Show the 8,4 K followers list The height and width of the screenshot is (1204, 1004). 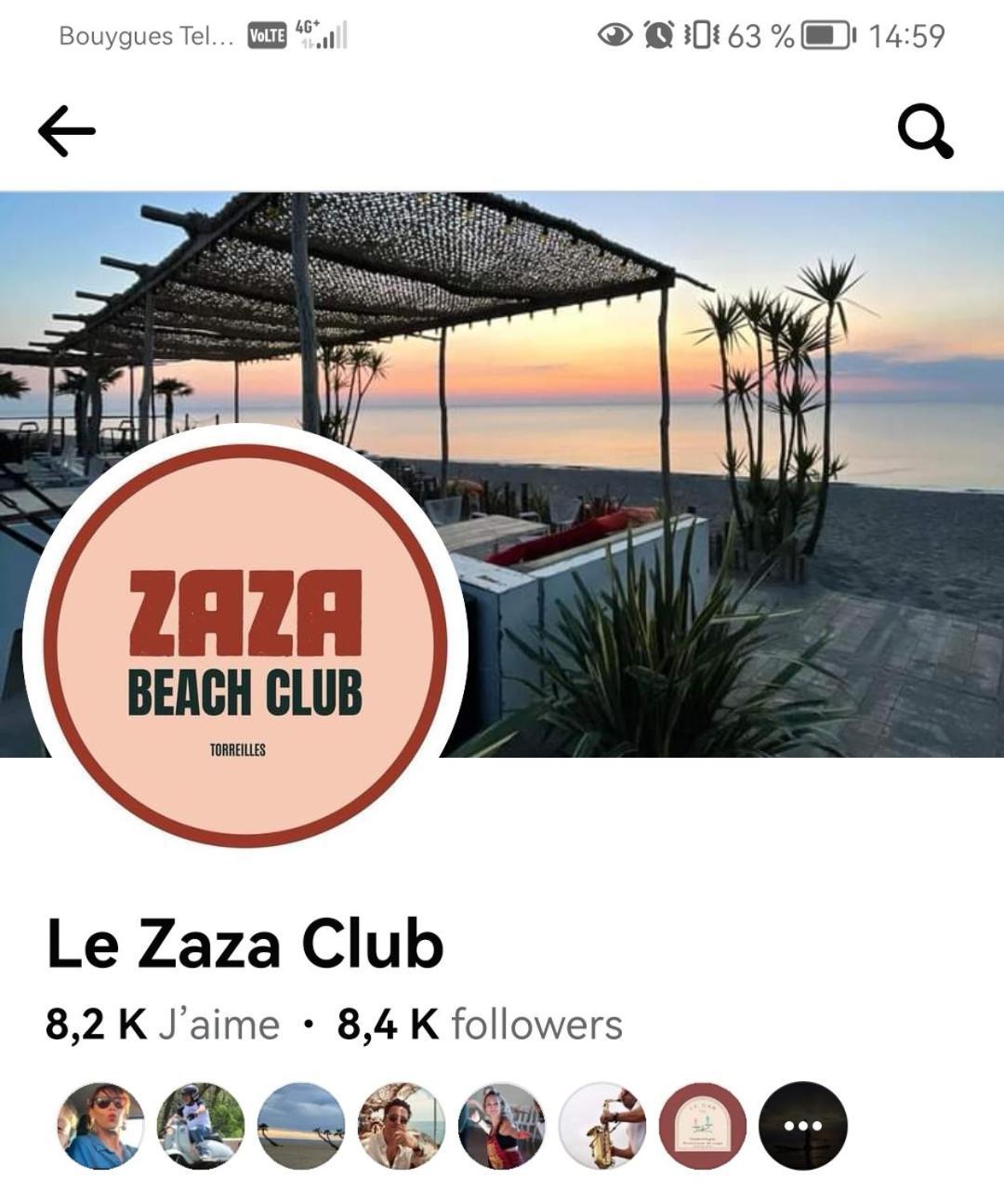pyautogui.click(x=480, y=1025)
